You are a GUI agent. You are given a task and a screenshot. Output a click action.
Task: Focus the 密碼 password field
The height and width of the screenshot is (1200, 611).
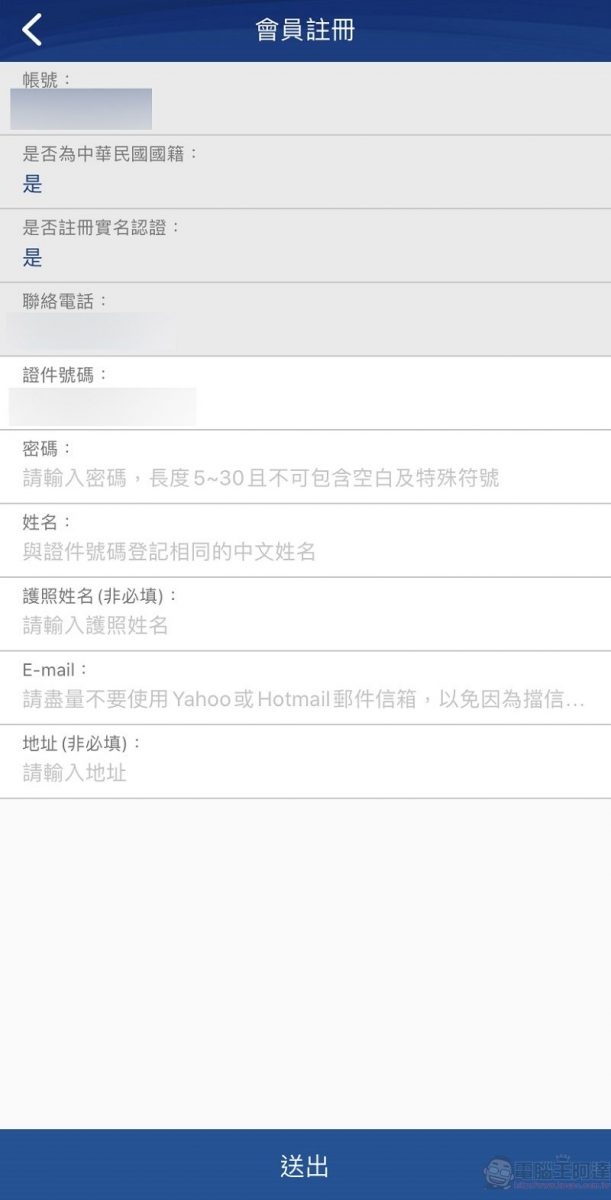[300, 478]
